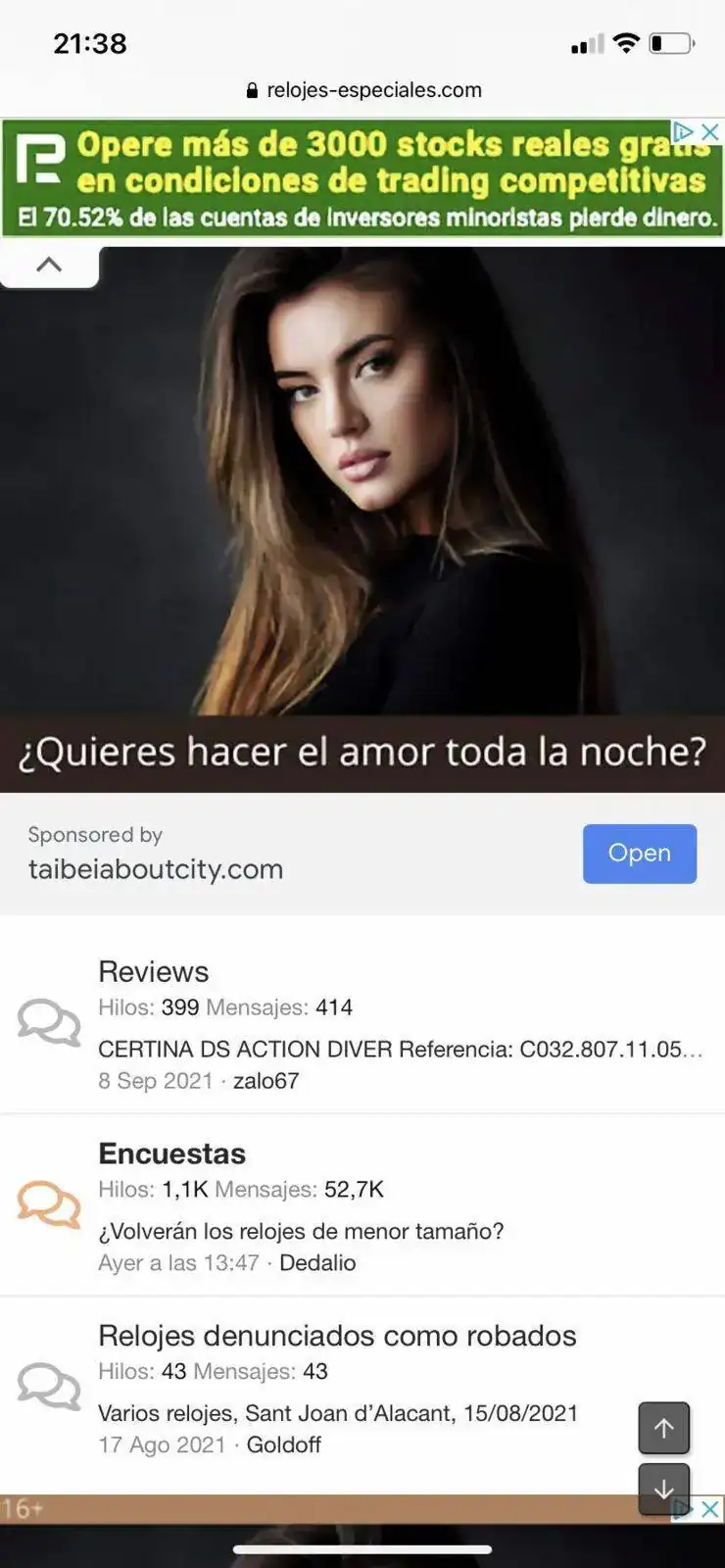Jump to bottom with the down arrow button
725x1568 pixels.
point(663,1488)
